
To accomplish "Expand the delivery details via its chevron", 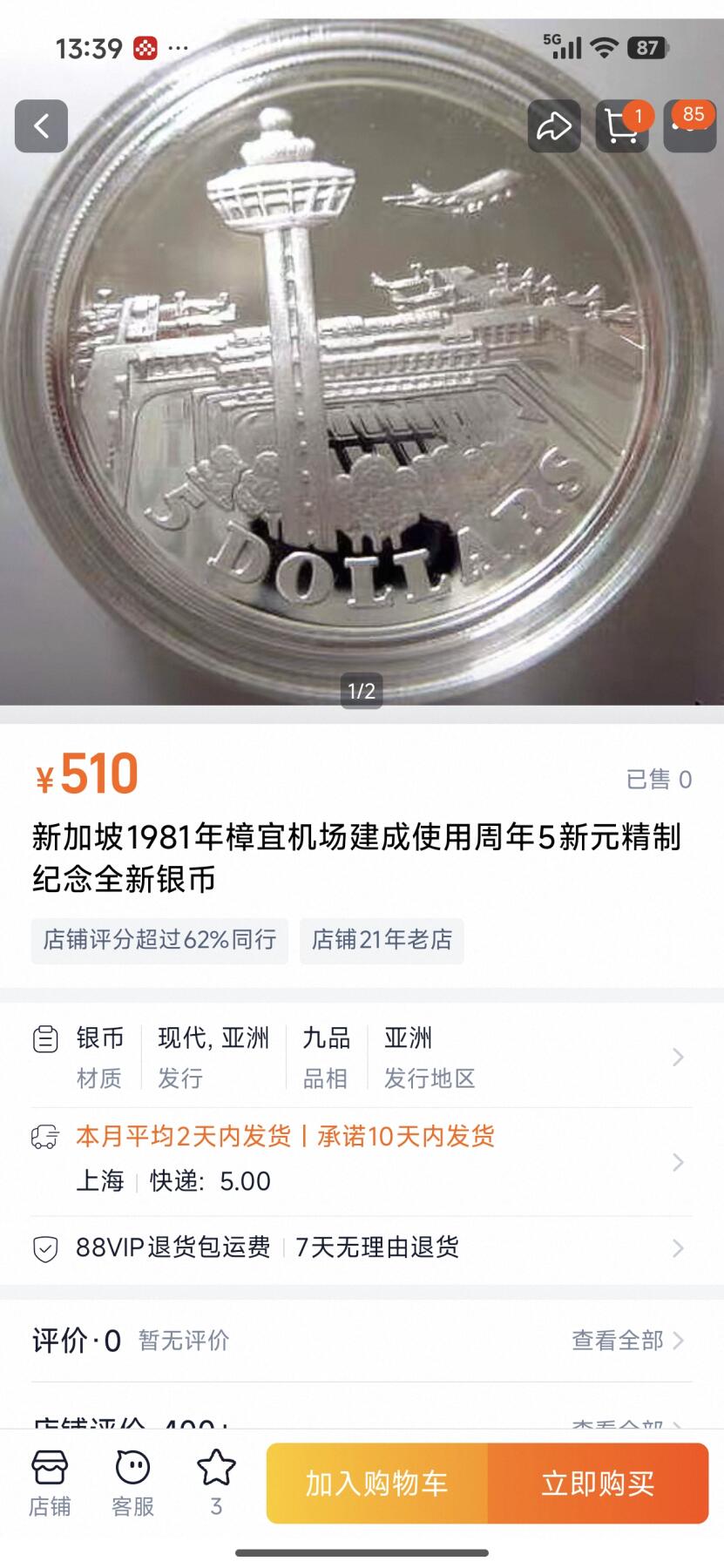I will 678,1161.
